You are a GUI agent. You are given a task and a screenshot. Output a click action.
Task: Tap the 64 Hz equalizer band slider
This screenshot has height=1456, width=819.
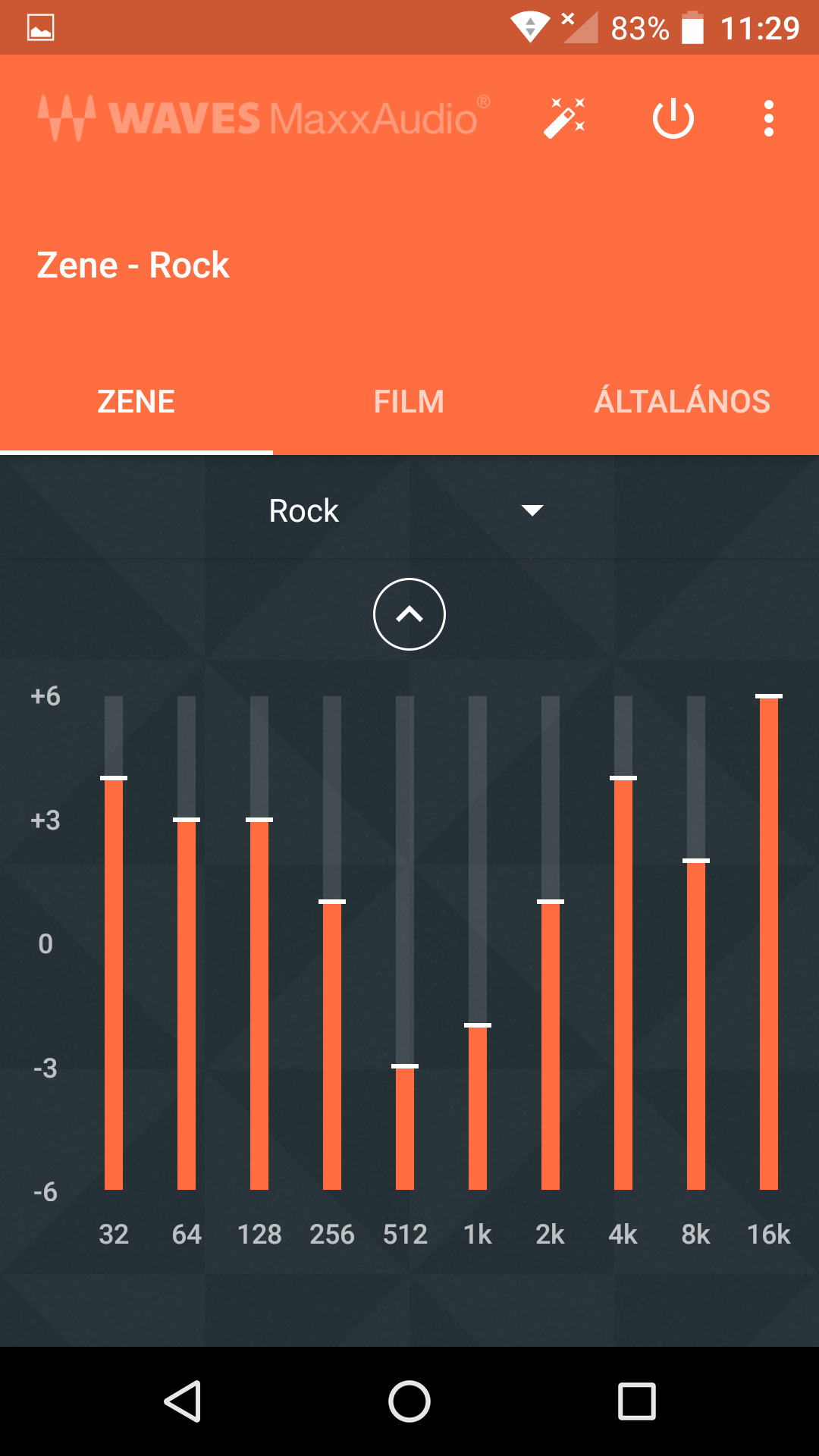pyautogui.click(x=187, y=943)
